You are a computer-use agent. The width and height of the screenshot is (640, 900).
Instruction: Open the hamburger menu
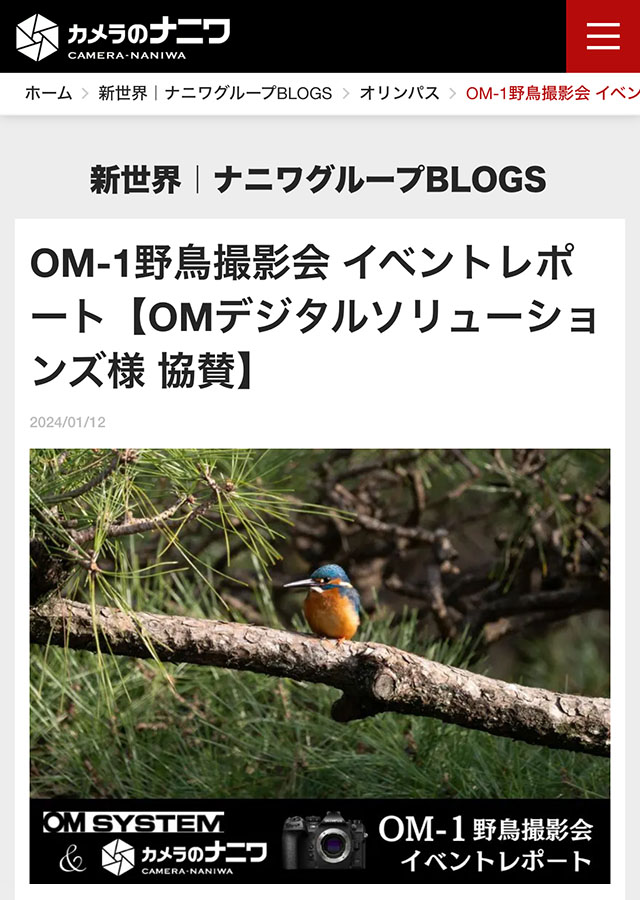[x=603, y=36]
